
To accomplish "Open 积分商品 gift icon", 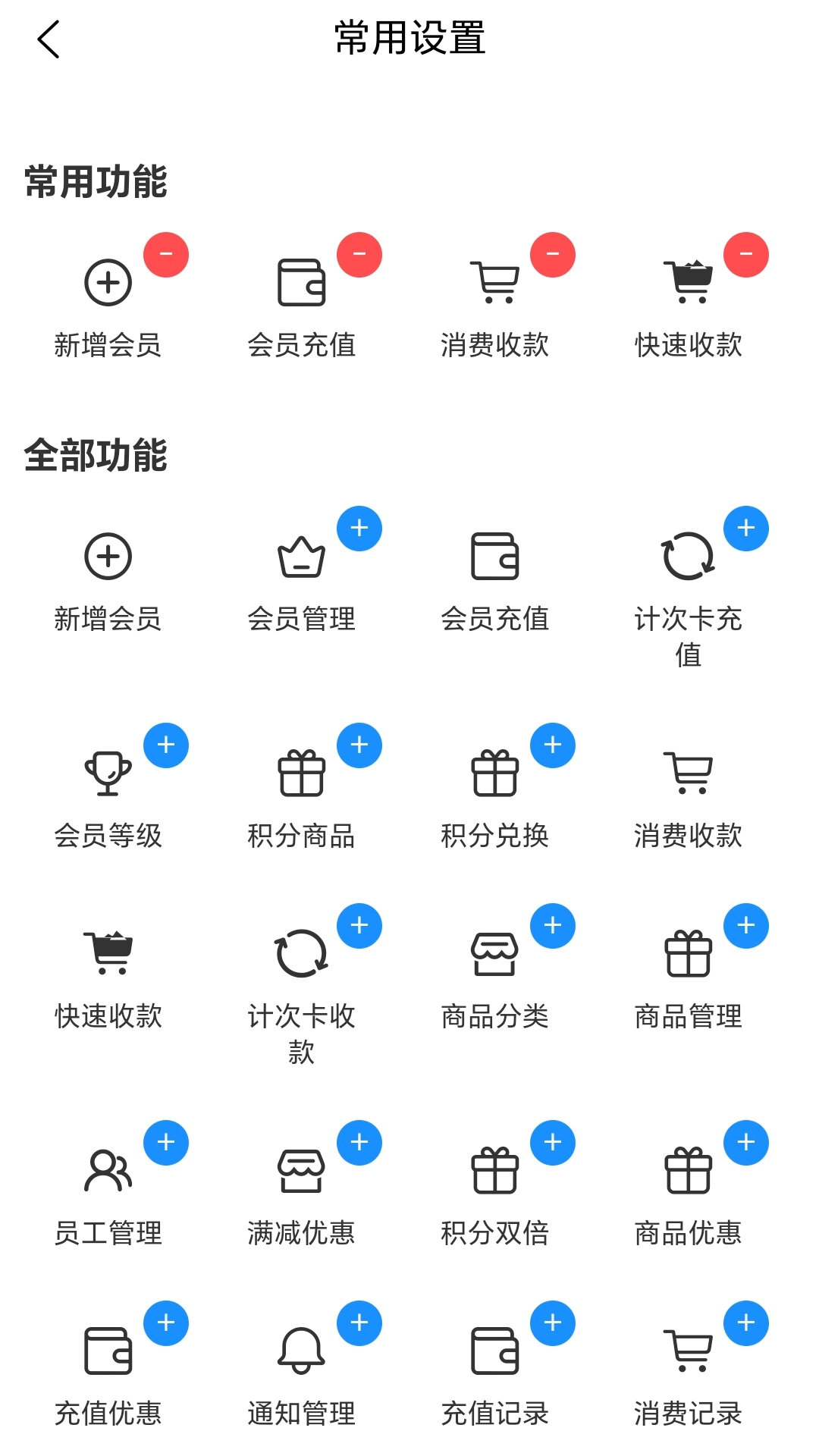I will click(x=302, y=772).
